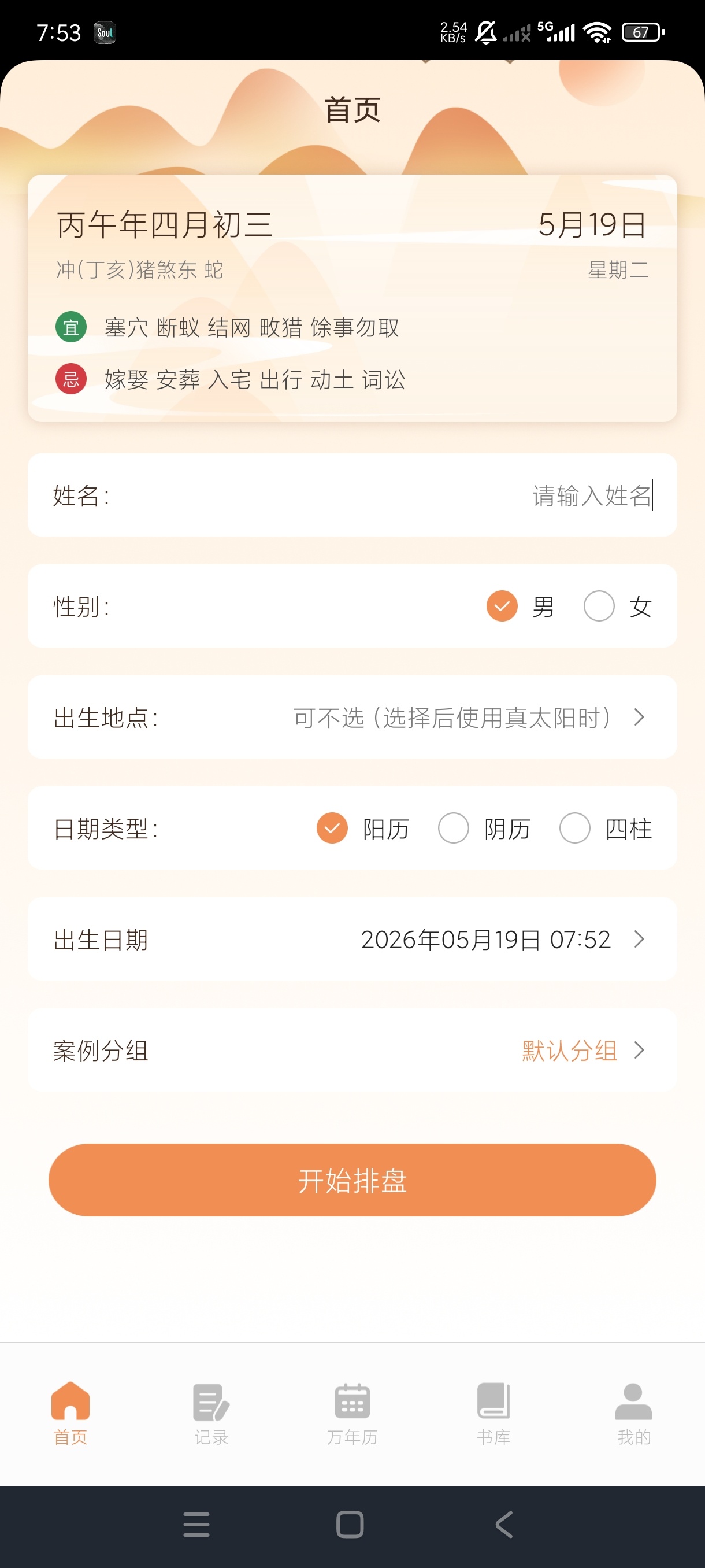705x1568 pixels.
Task: Switch to the 我的 tab
Action: [x=634, y=1414]
